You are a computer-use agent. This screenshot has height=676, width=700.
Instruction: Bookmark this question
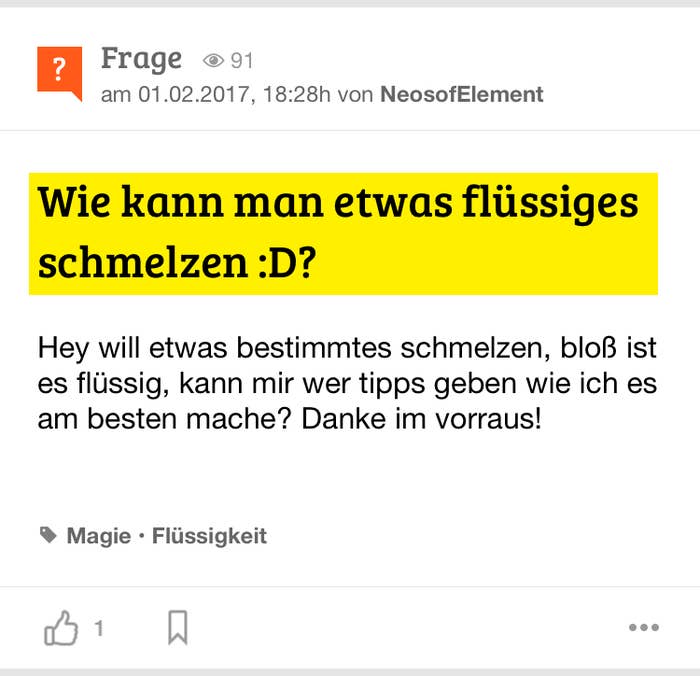click(177, 628)
